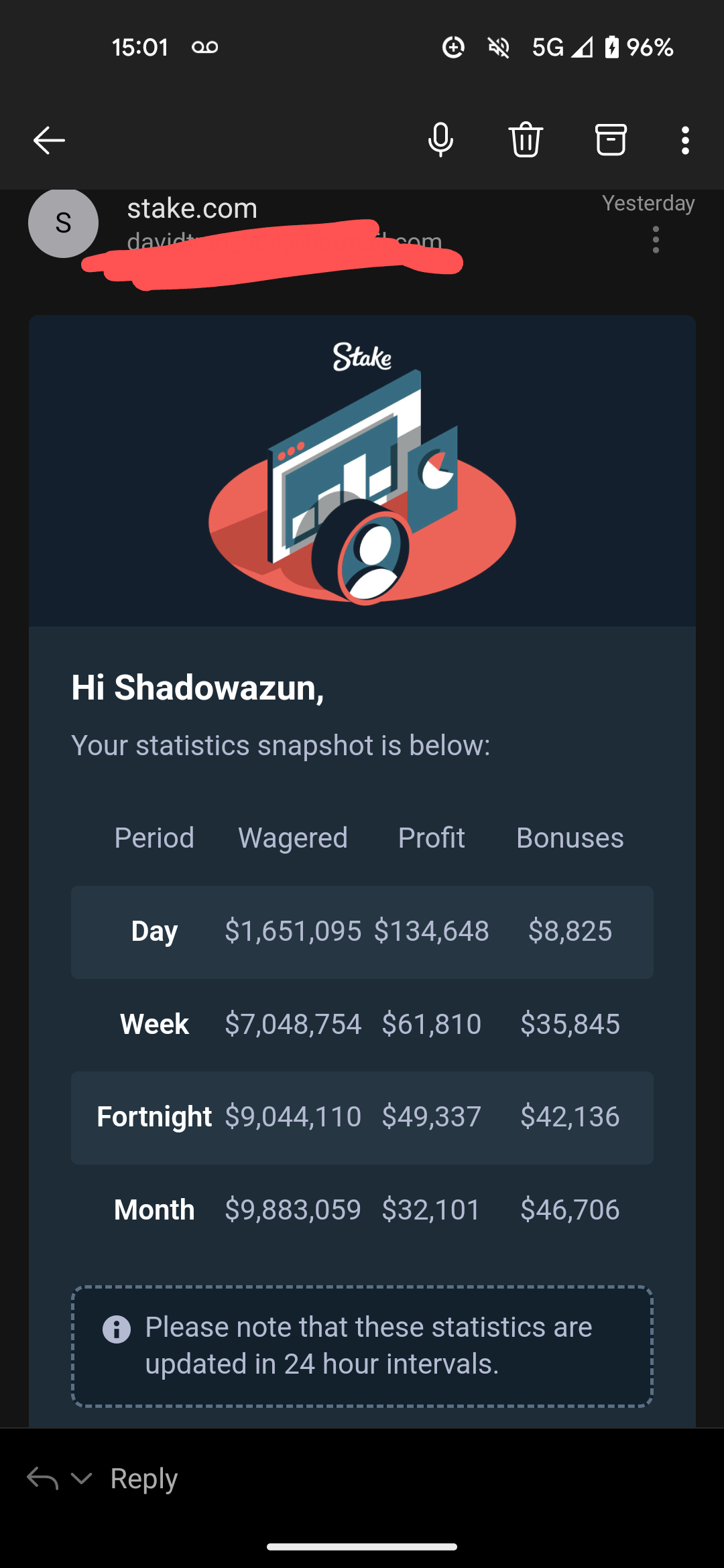This screenshot has width=724, height=1568.
Task: Delete this email with the trash icon
Action: [x=526, y=140]
